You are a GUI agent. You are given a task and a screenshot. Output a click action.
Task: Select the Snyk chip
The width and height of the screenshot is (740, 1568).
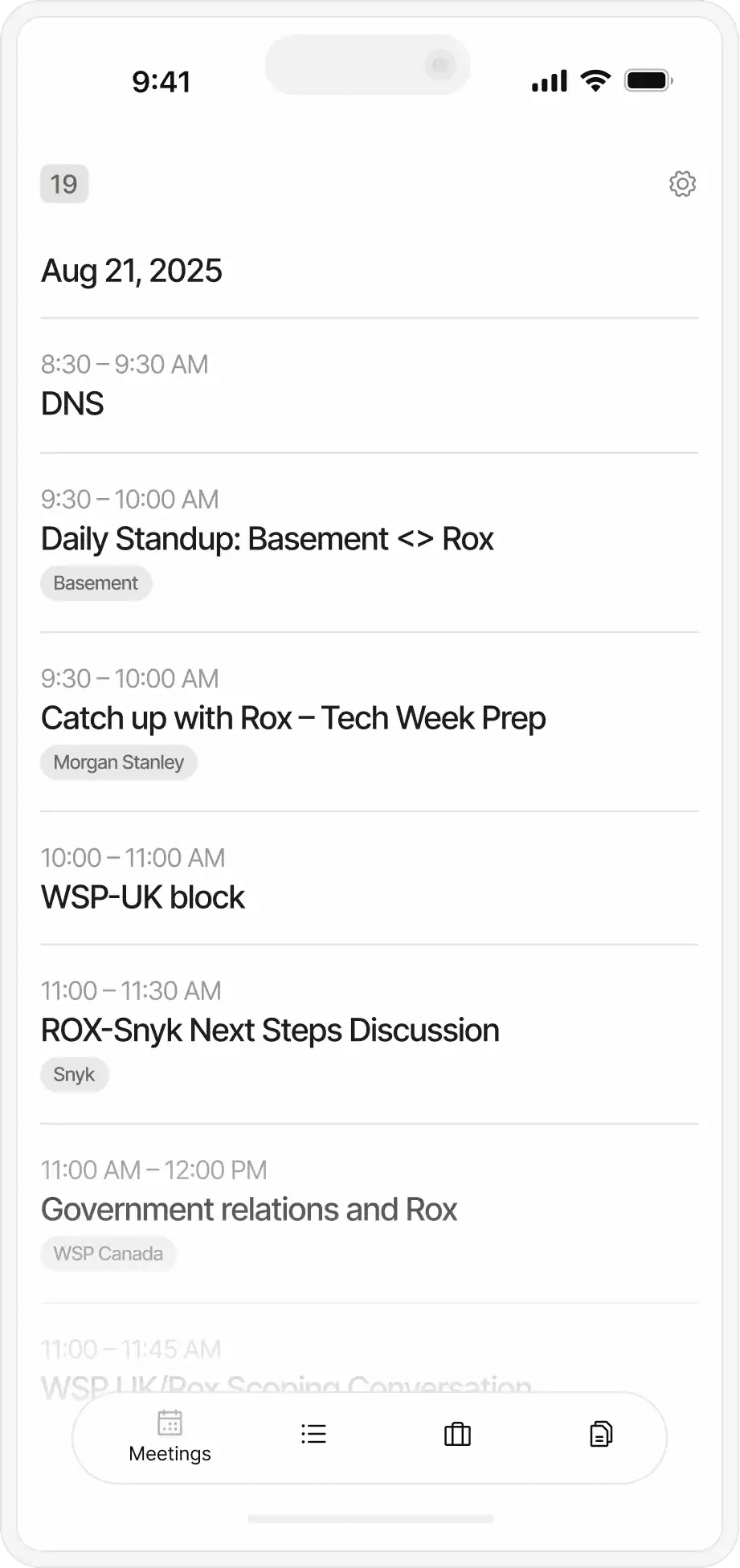click(x=74, y=1075)
